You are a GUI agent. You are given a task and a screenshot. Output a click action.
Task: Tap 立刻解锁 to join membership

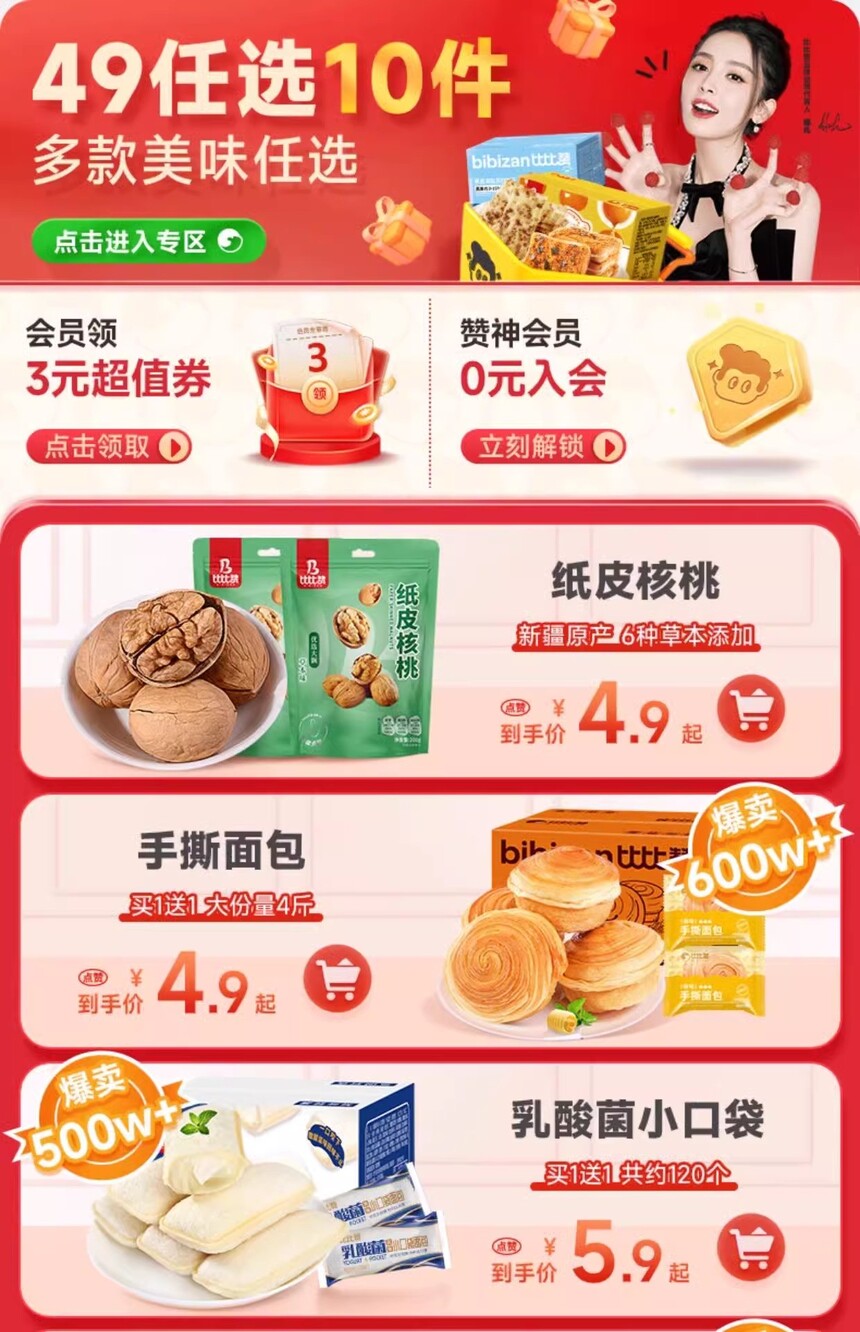pyautogui.click(x=542, y=446)
